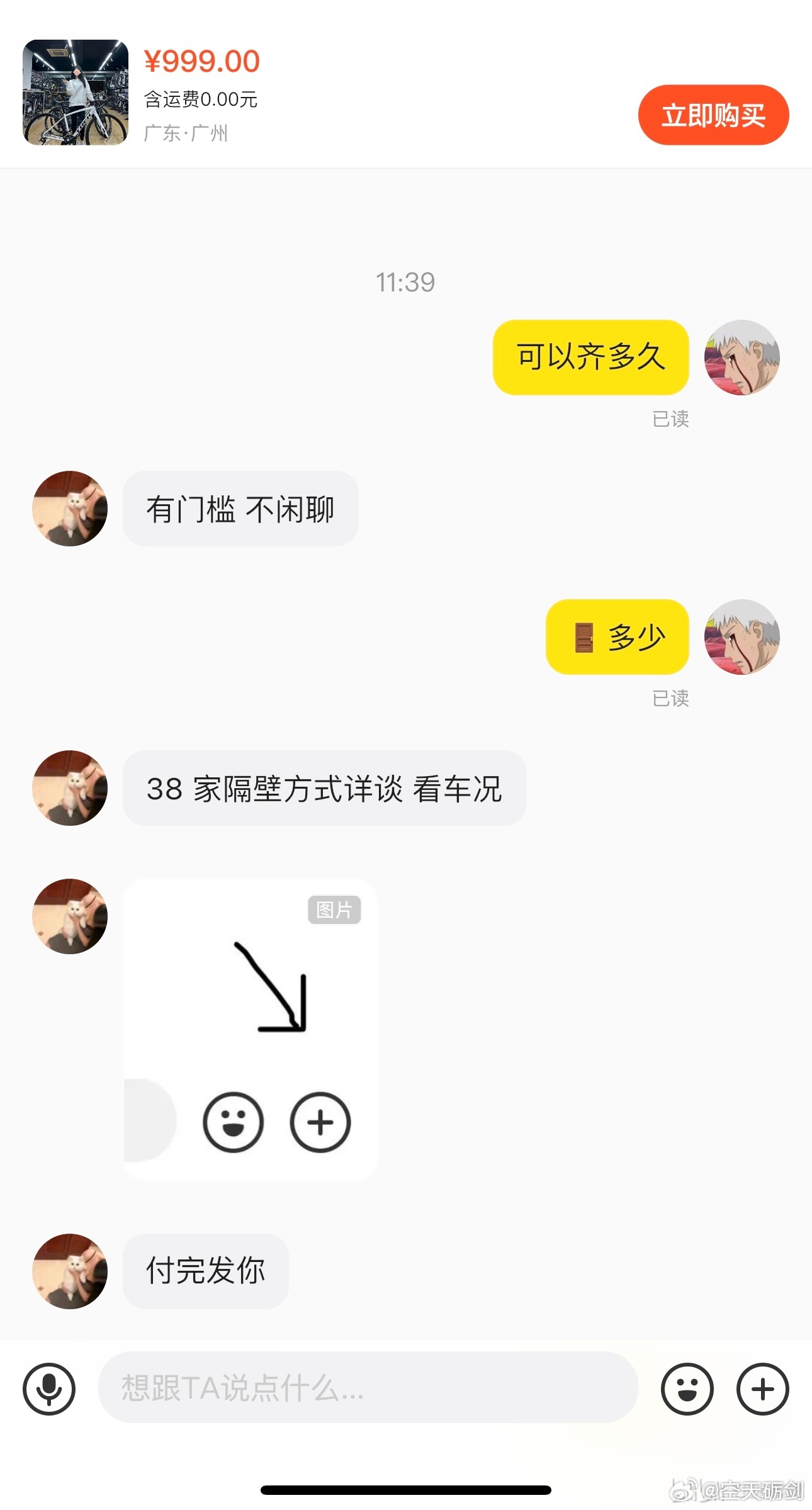812x1510 pixels.
Task: Open more attachment options with the plus icon
Action: coord(762,1389)
